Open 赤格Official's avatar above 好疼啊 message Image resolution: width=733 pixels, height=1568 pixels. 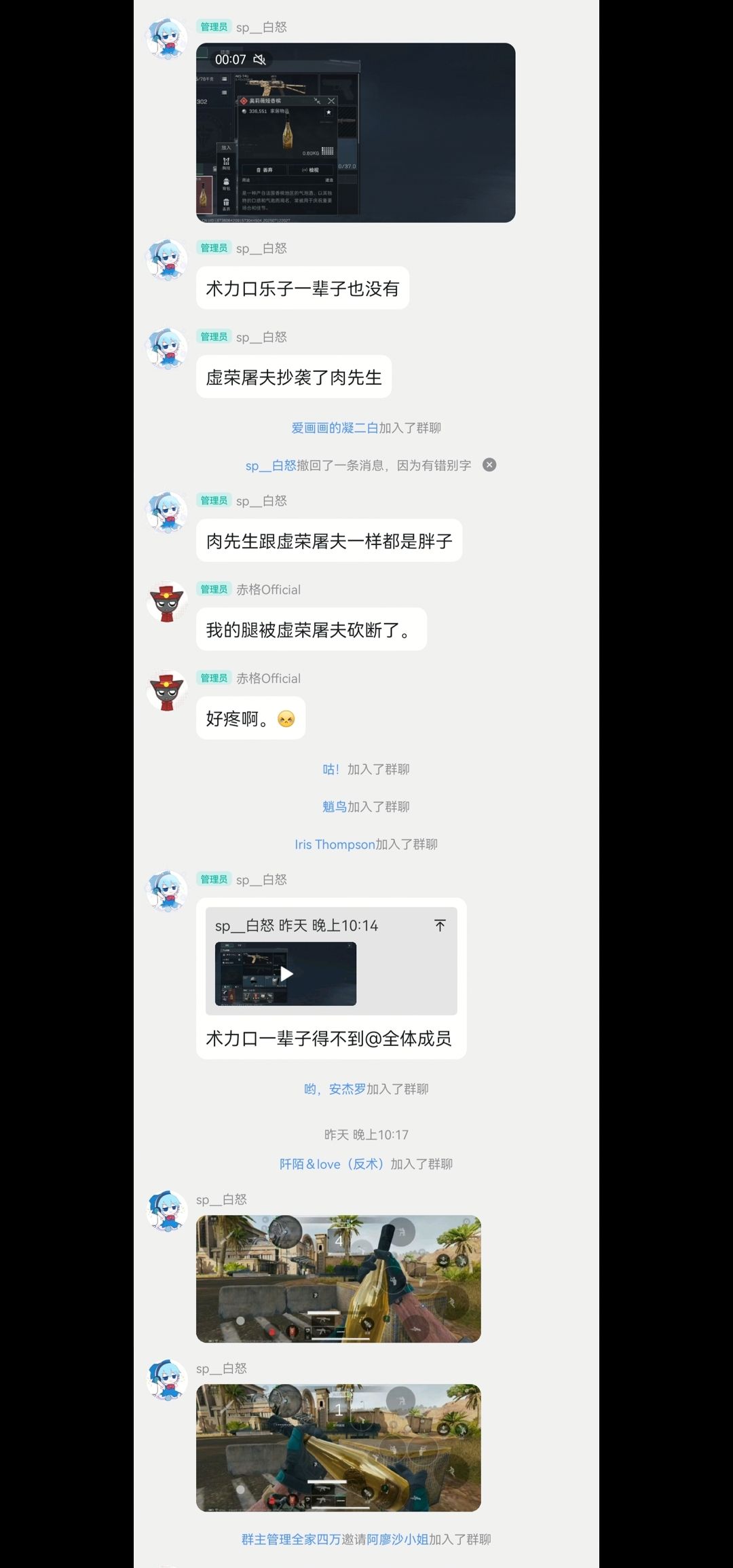point(167,690)
